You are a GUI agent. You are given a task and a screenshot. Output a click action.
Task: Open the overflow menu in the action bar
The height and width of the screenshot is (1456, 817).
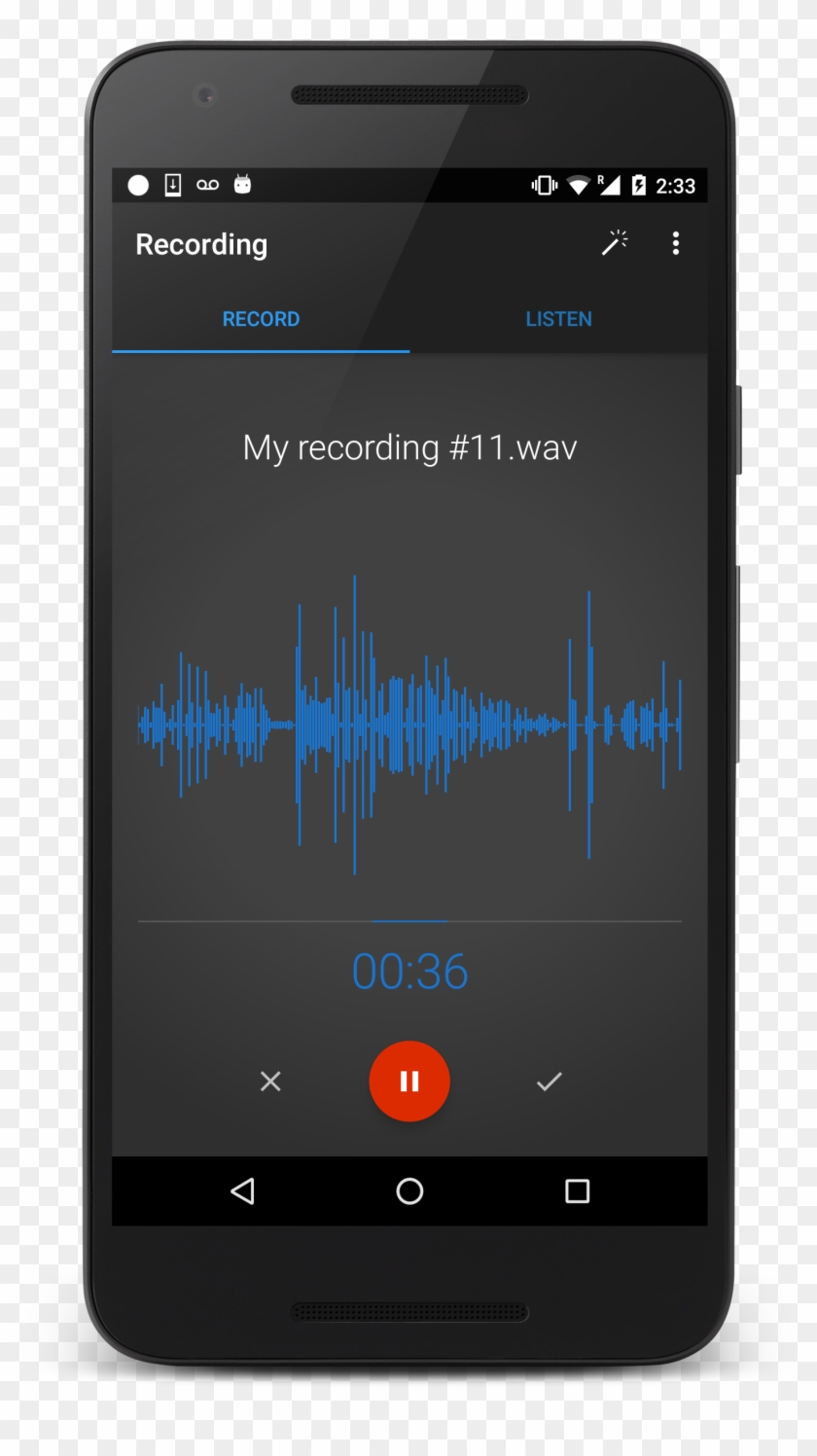(x=676, y=244)
